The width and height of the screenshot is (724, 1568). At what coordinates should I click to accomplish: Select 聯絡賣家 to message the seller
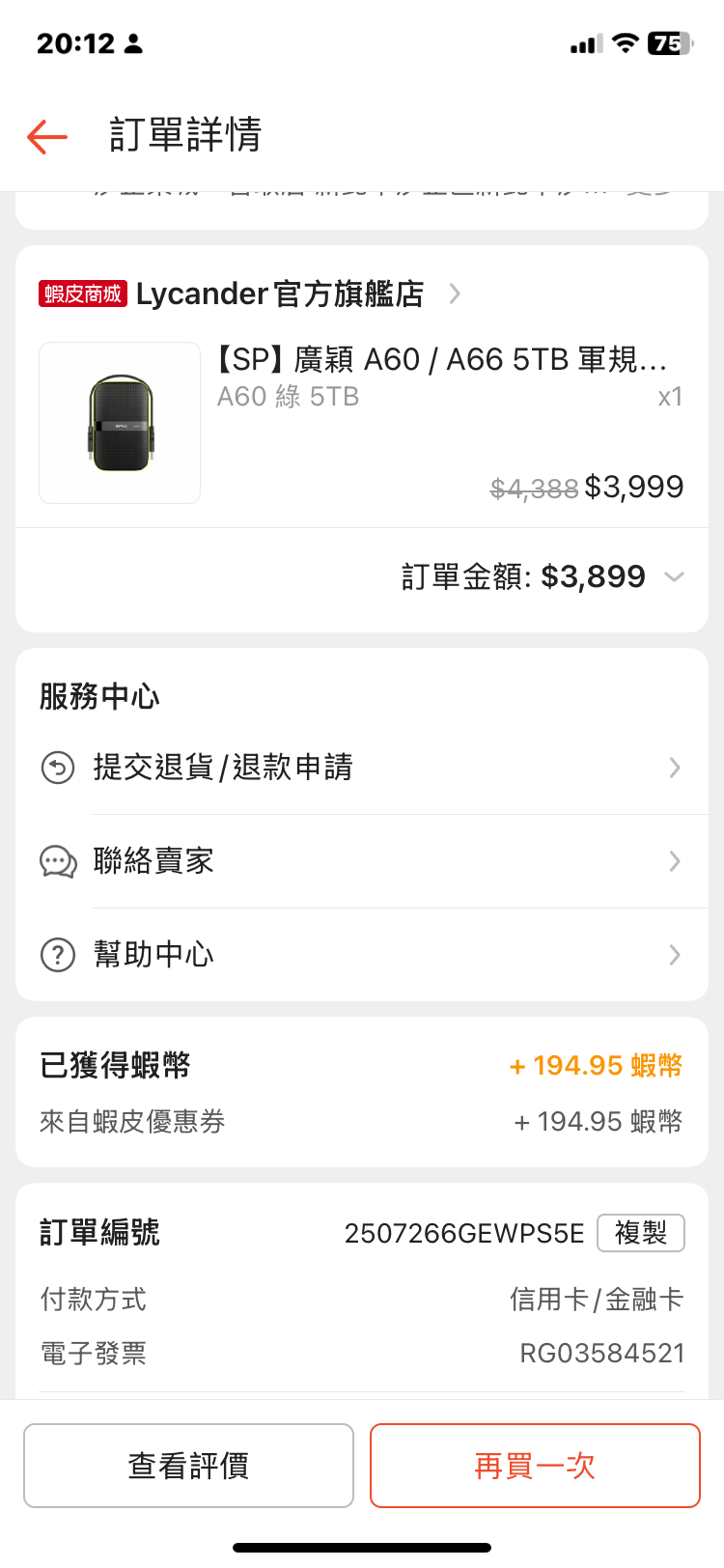(x=361, y=861)
